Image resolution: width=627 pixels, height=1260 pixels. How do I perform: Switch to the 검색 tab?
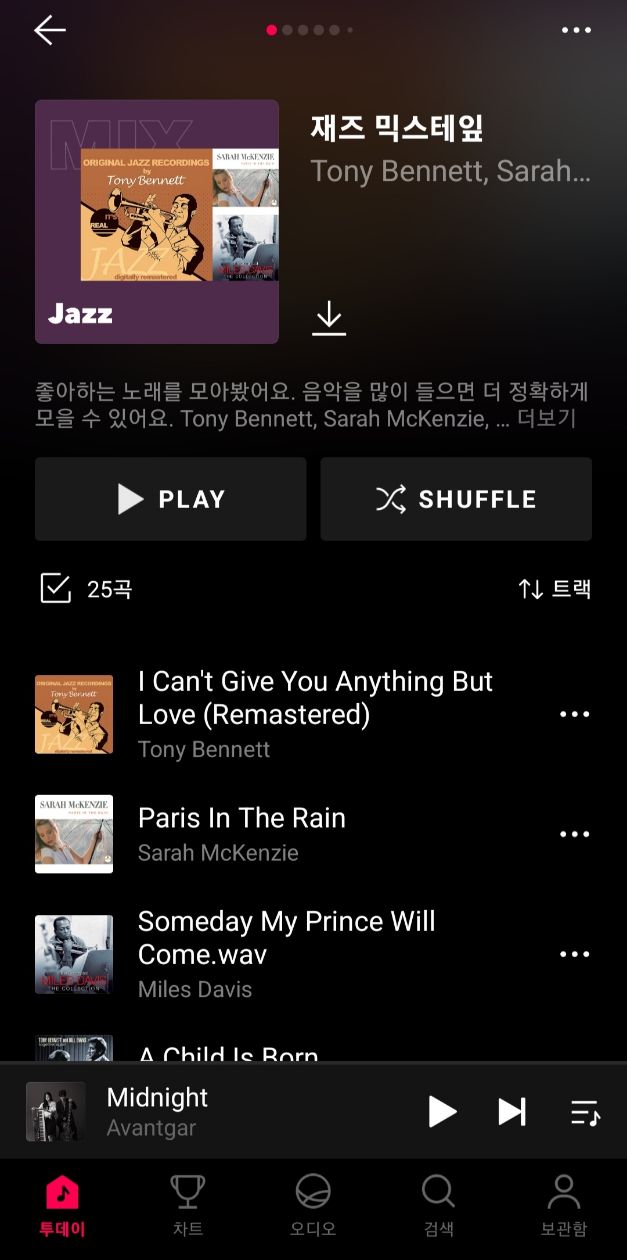click(x=438, y=1205)
